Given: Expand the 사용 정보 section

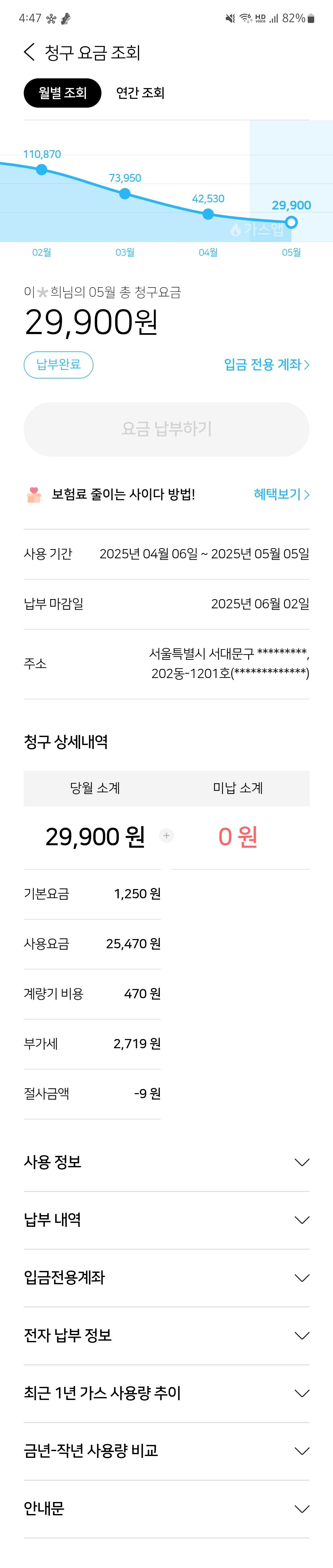Looking at the screenshot, I should point(166,1162).
